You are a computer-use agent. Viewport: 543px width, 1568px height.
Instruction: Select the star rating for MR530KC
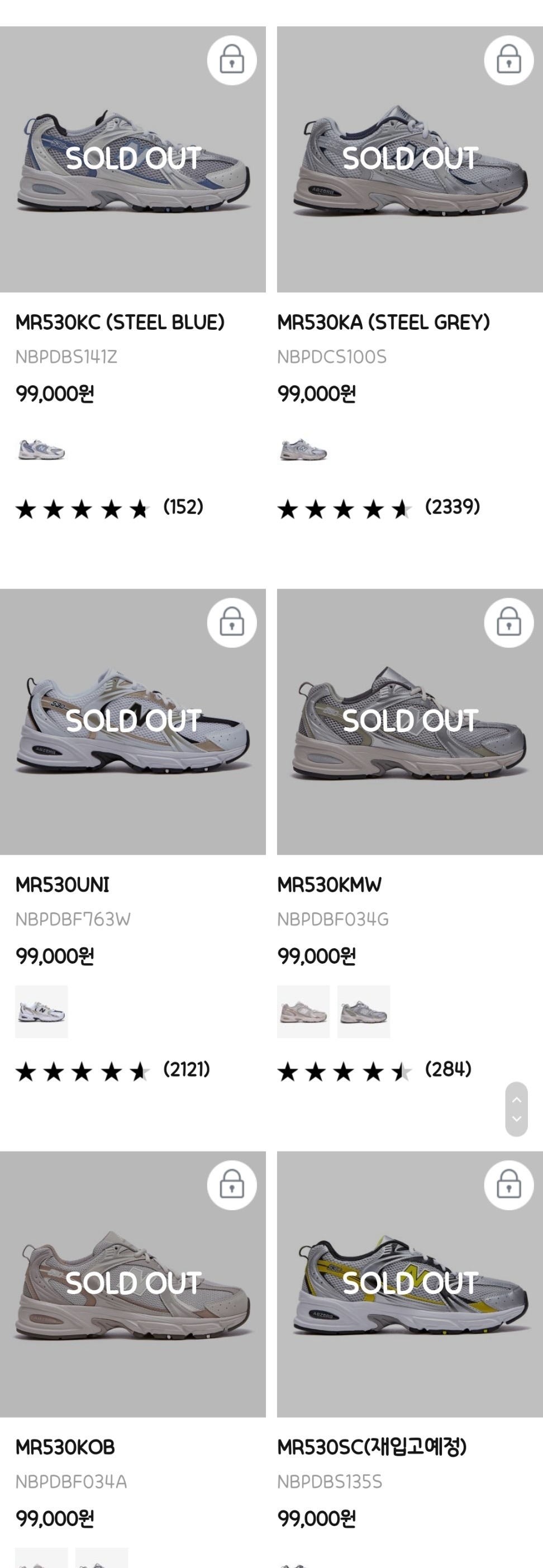[x=82, y=509]
